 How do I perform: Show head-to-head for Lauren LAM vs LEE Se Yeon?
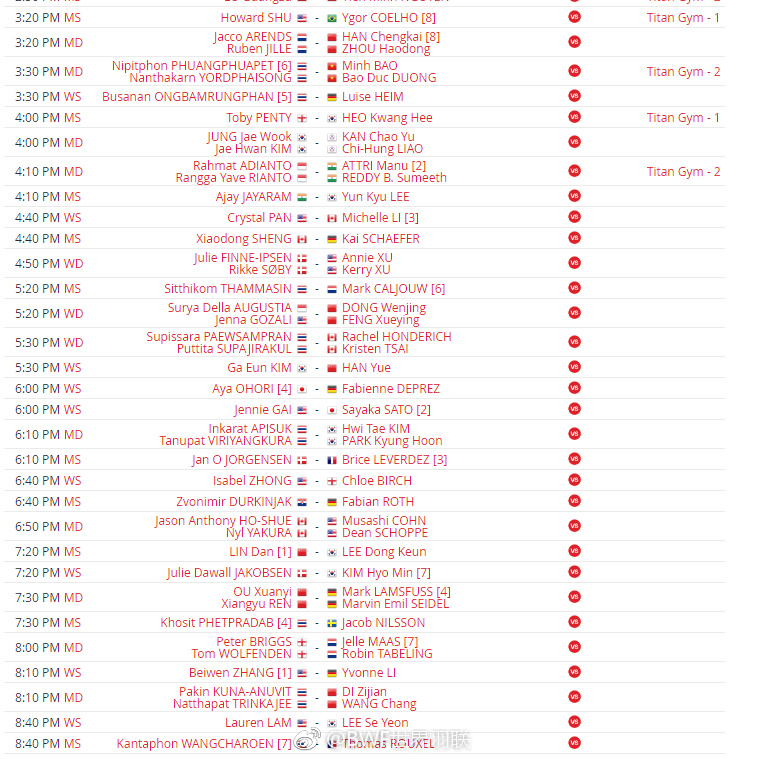click(574, 723)
